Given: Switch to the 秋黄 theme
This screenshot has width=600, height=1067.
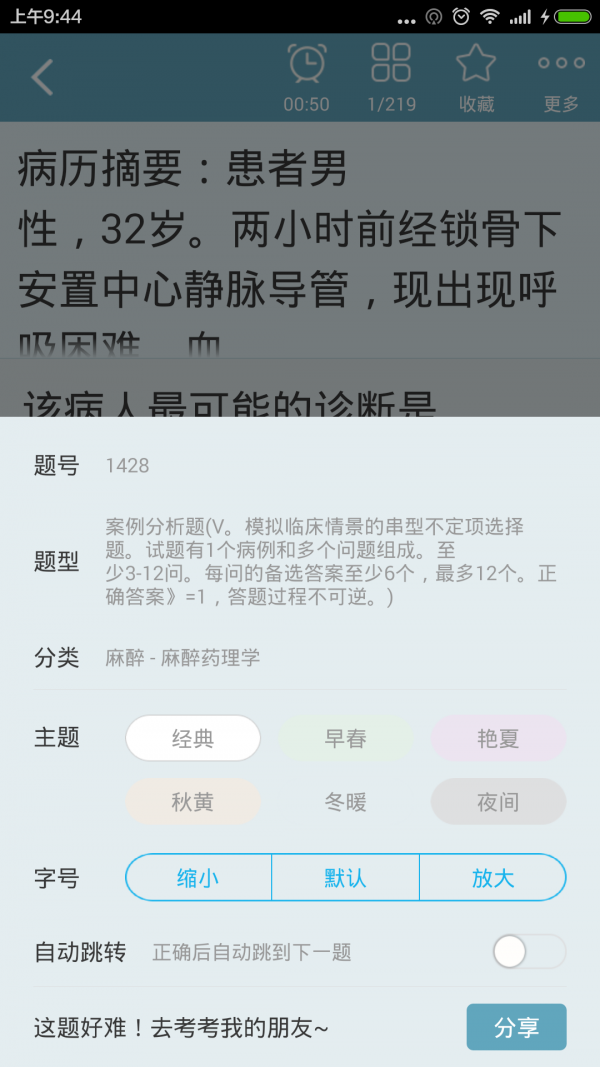Looking at the screenshot, I should click(193, 801).
